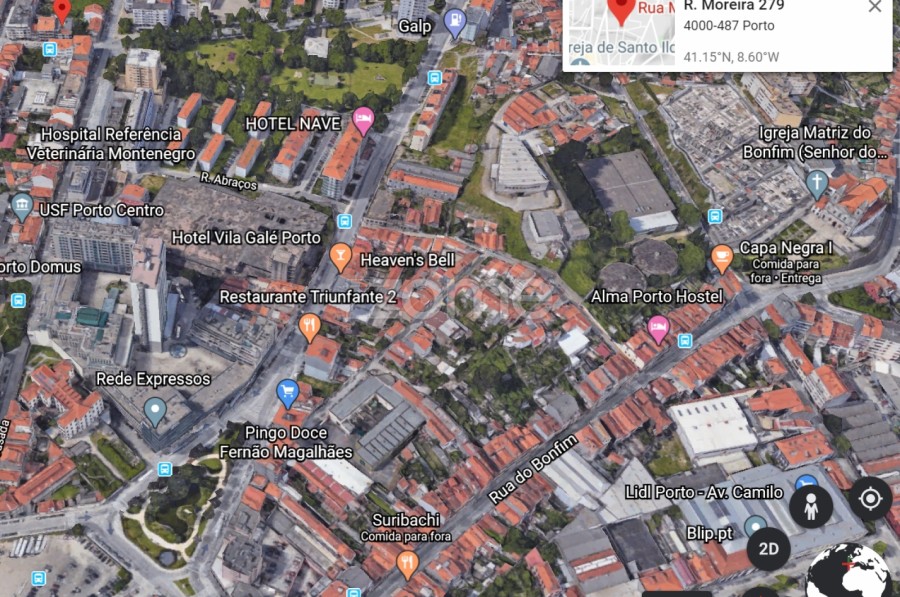Switch map to 2D view
The width and height of the screenshot is (900, 597).
(x=768, y=549)
